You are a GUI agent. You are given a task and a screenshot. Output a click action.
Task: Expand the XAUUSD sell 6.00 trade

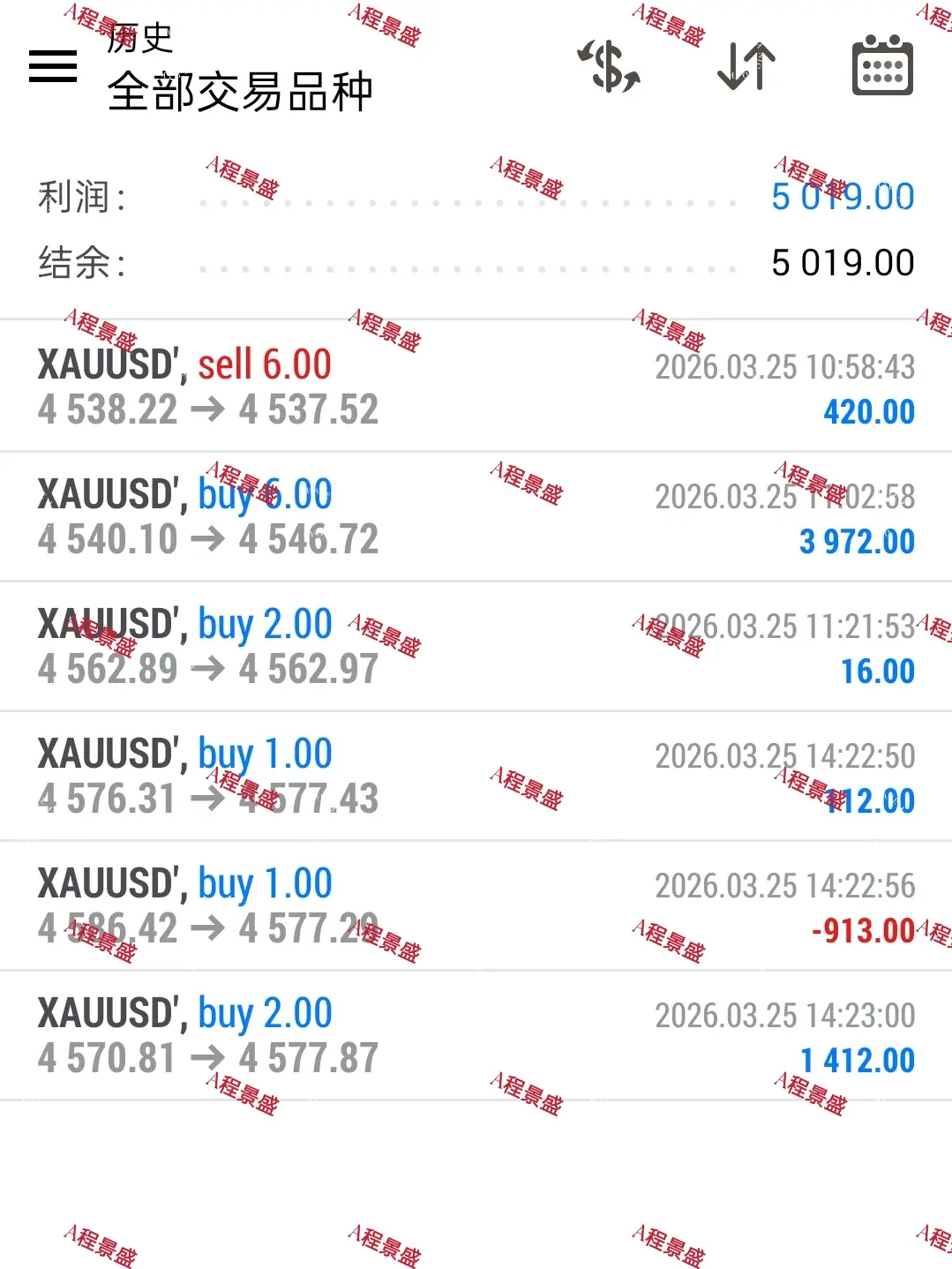pos(476,387)
